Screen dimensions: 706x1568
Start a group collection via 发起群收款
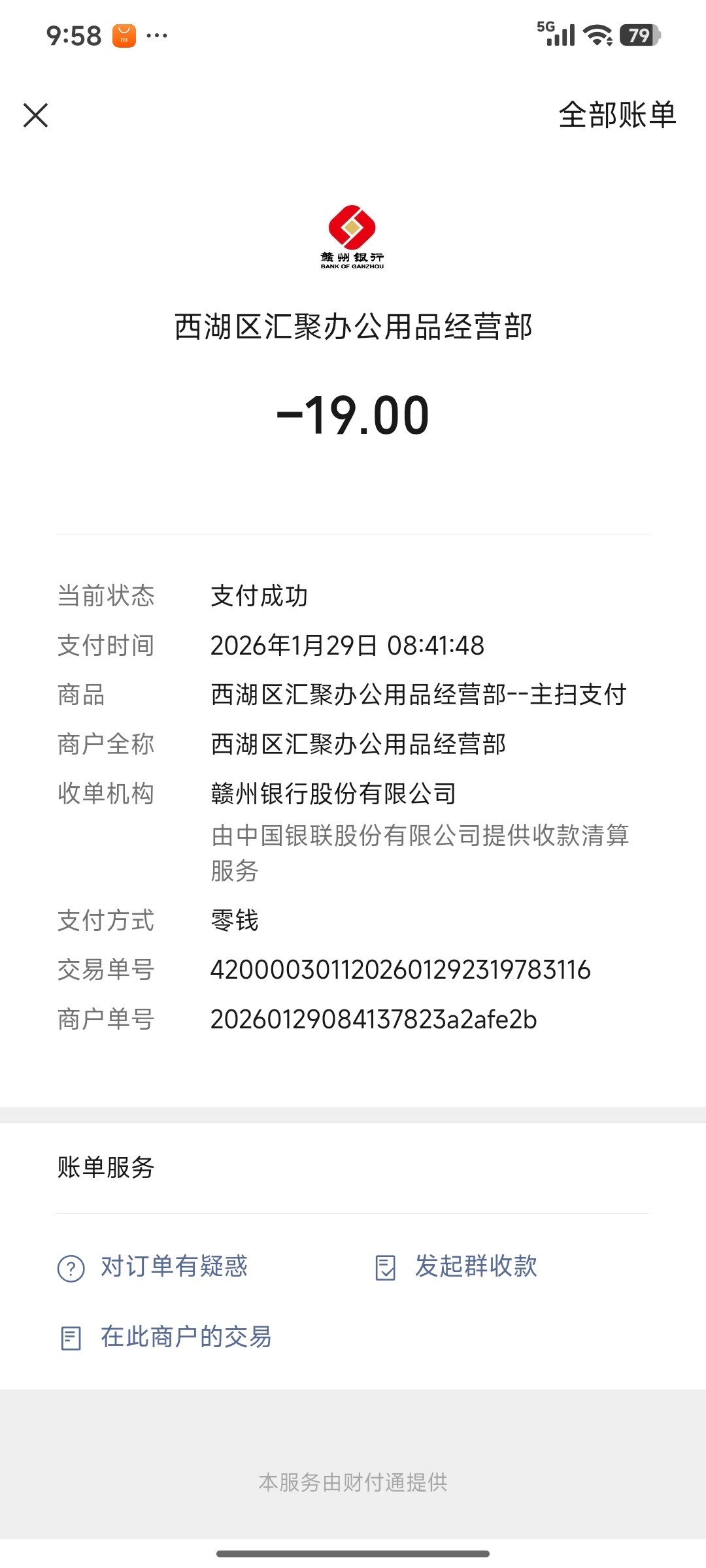pos(457,1267)
